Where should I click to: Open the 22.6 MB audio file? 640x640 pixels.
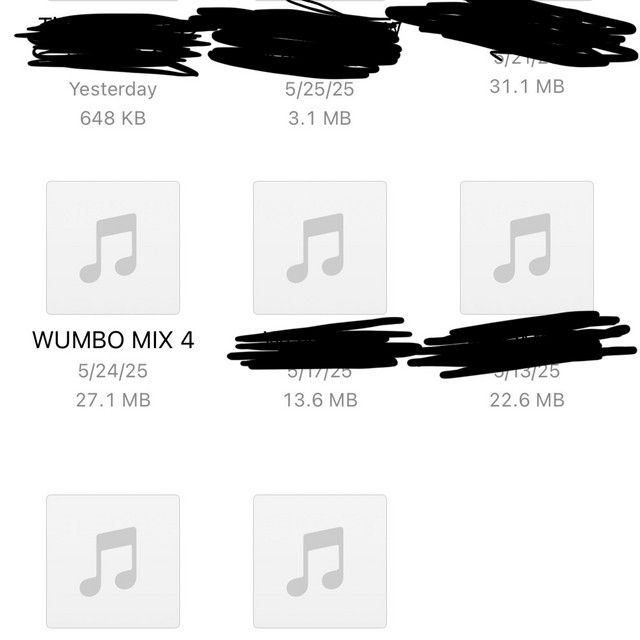tap(526, 248)
